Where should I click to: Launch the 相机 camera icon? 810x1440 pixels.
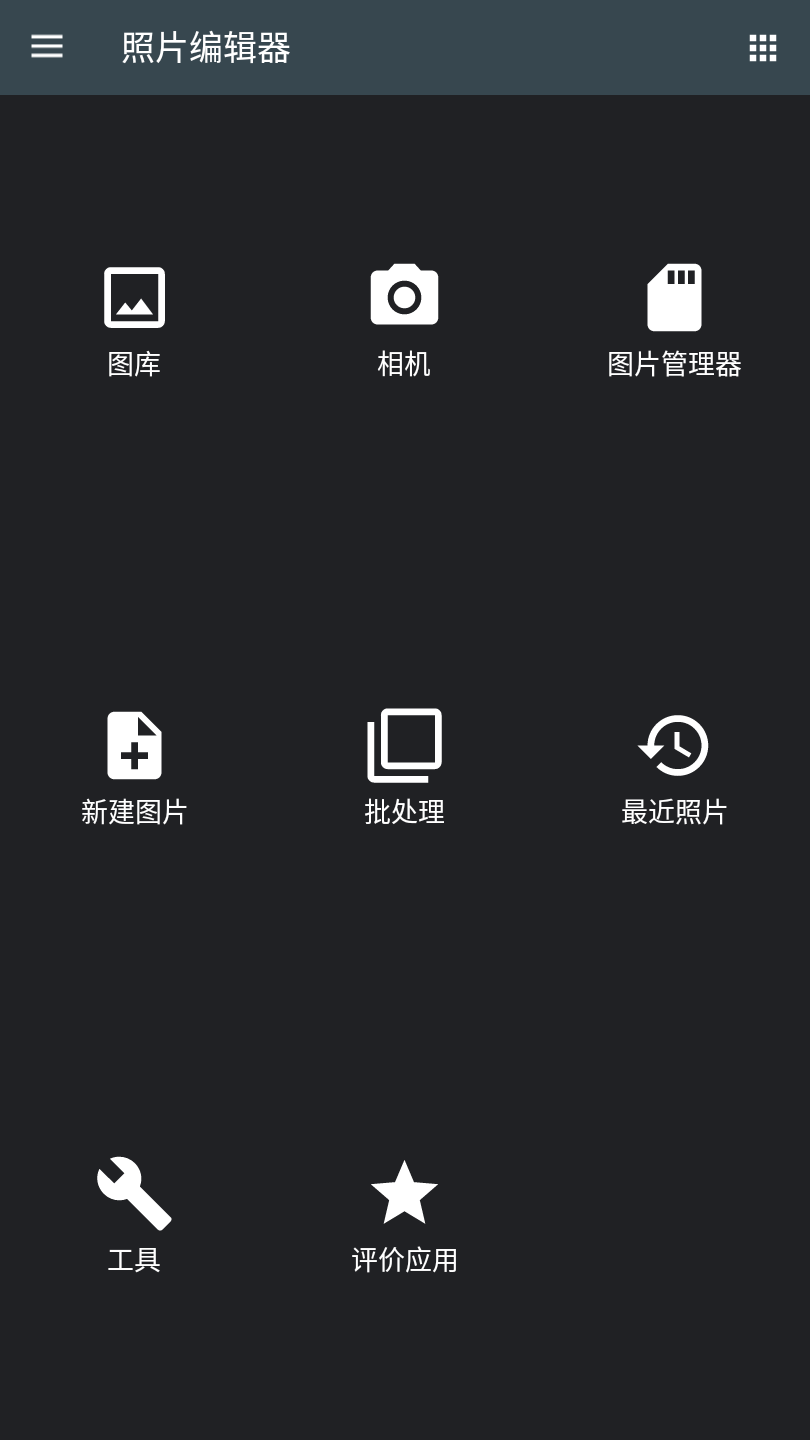click(x=405, y=296)
